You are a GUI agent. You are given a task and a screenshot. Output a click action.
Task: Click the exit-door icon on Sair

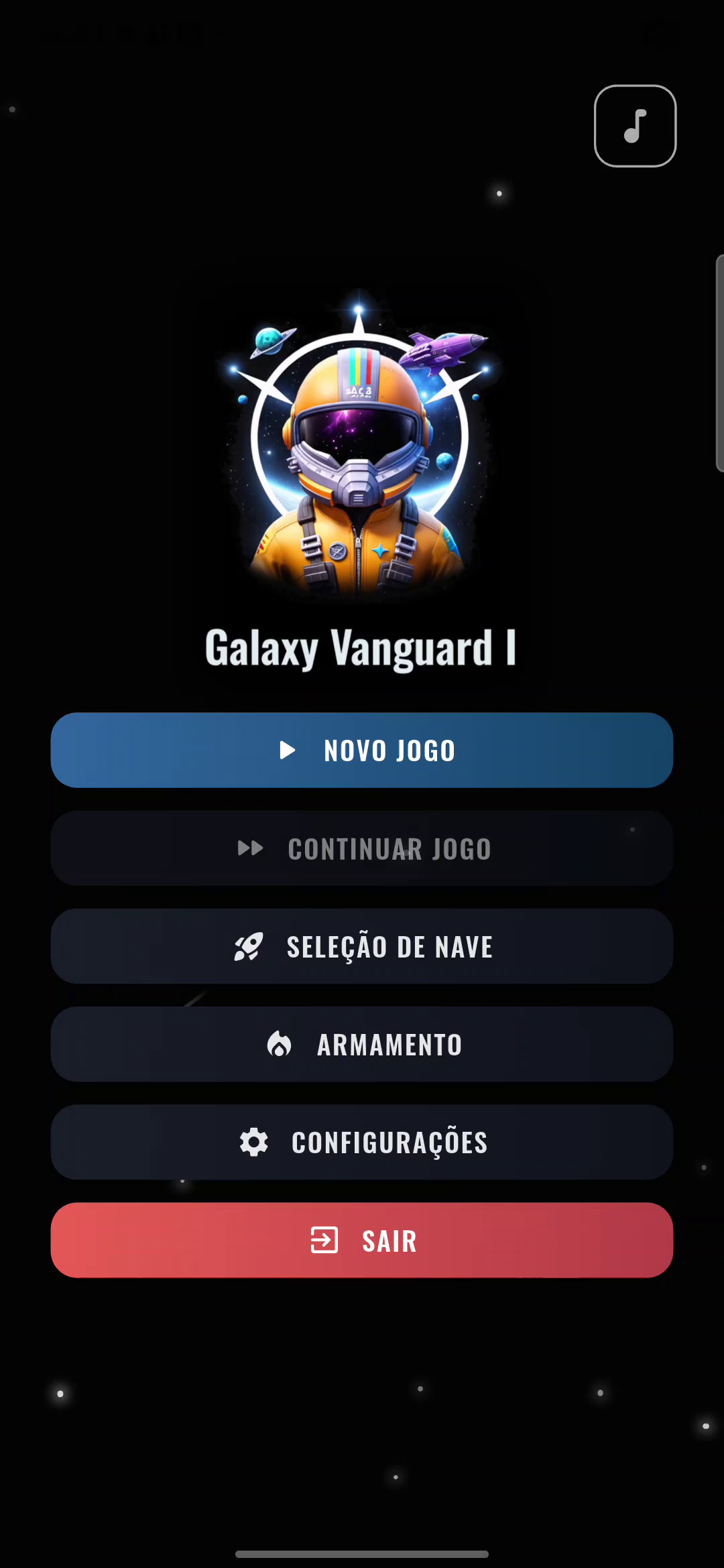pyautogui.click(x=324, y=1240)
